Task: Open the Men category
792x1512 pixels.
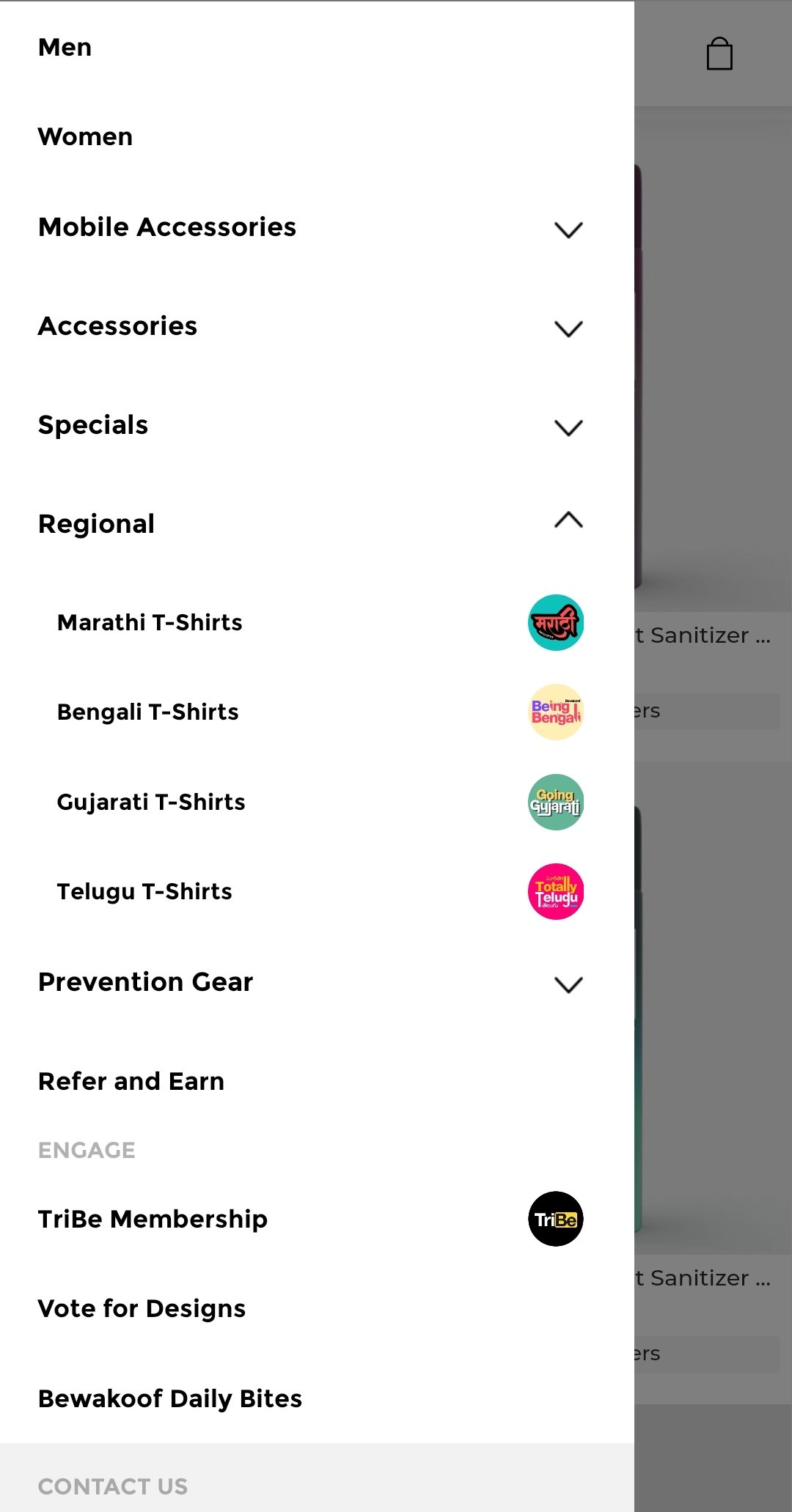Action: click(65, 48)
